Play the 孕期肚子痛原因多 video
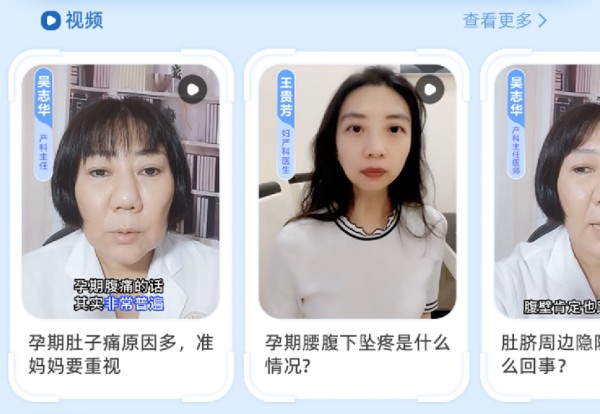 (192, 90)
